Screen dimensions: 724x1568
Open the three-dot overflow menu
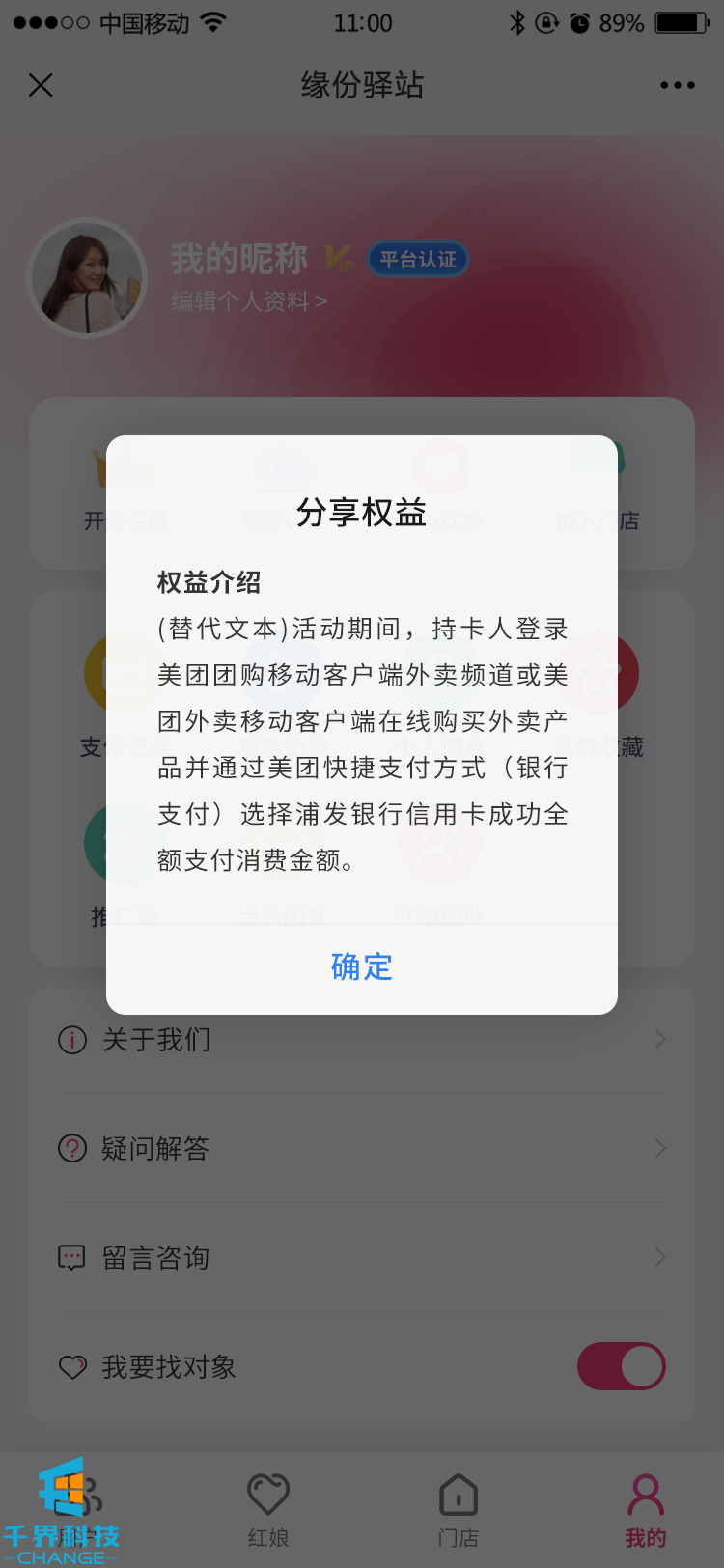[677, 85]
